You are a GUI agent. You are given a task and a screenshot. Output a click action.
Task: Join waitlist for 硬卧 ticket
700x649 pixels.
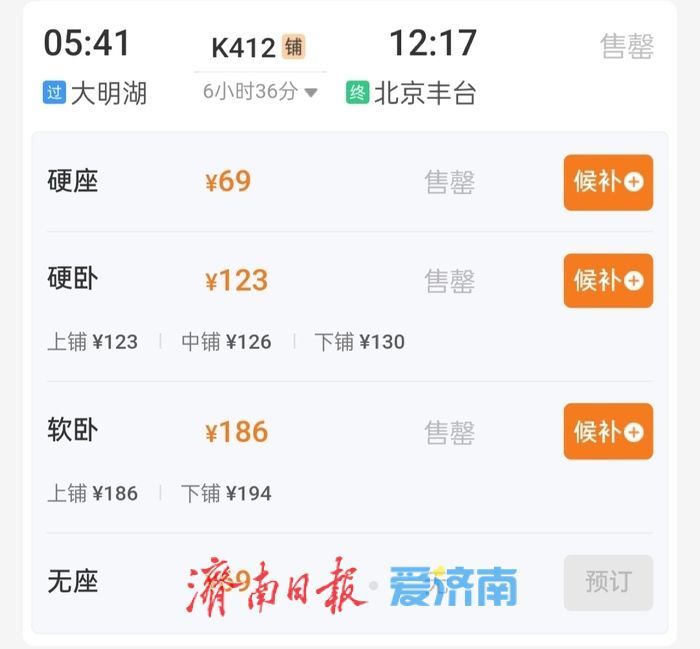click(x=608, y=281)
